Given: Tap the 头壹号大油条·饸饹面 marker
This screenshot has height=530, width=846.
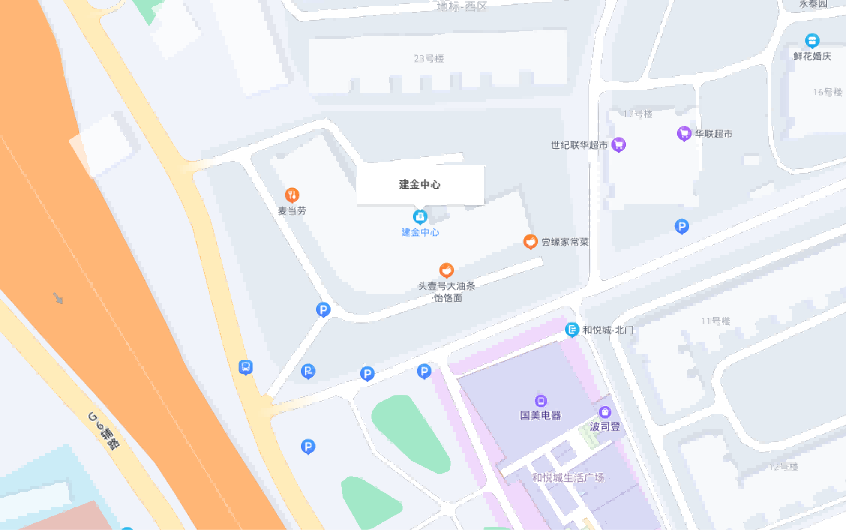Looking at the screenshot, I should (x=446, y=270).
